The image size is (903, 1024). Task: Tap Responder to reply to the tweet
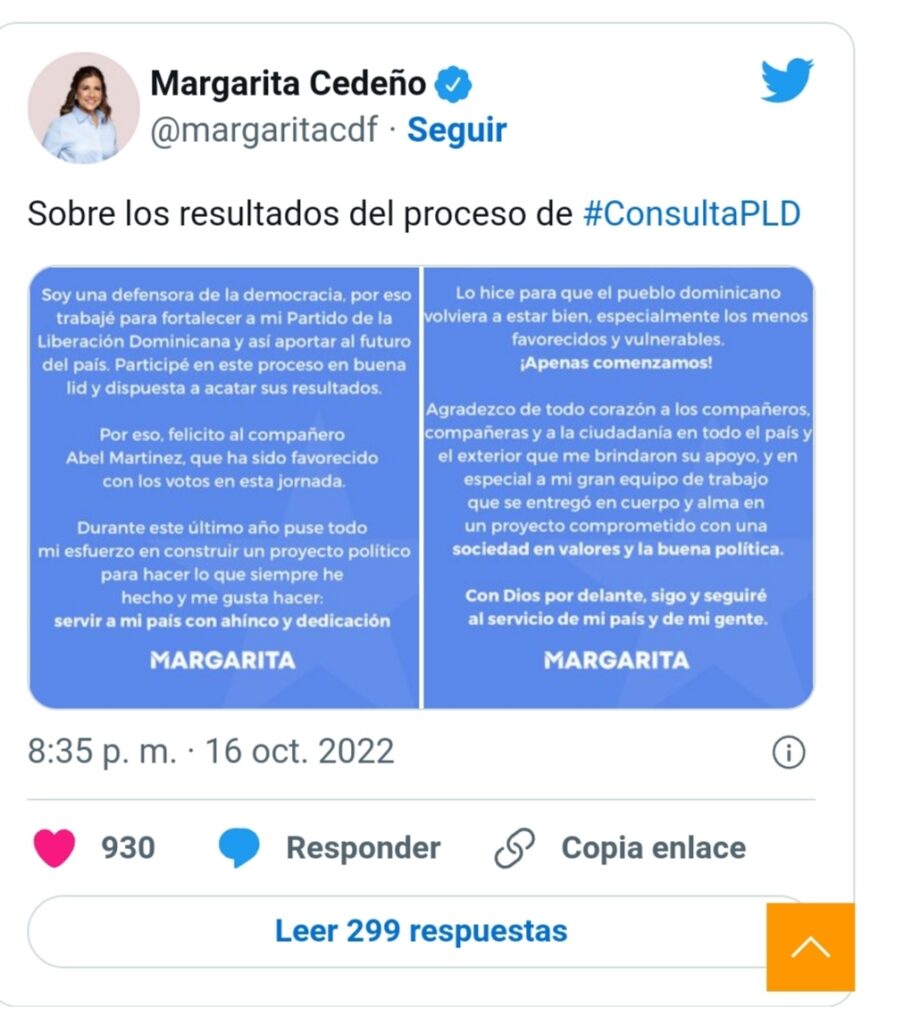pyautogui.click(x=330, y=848)
